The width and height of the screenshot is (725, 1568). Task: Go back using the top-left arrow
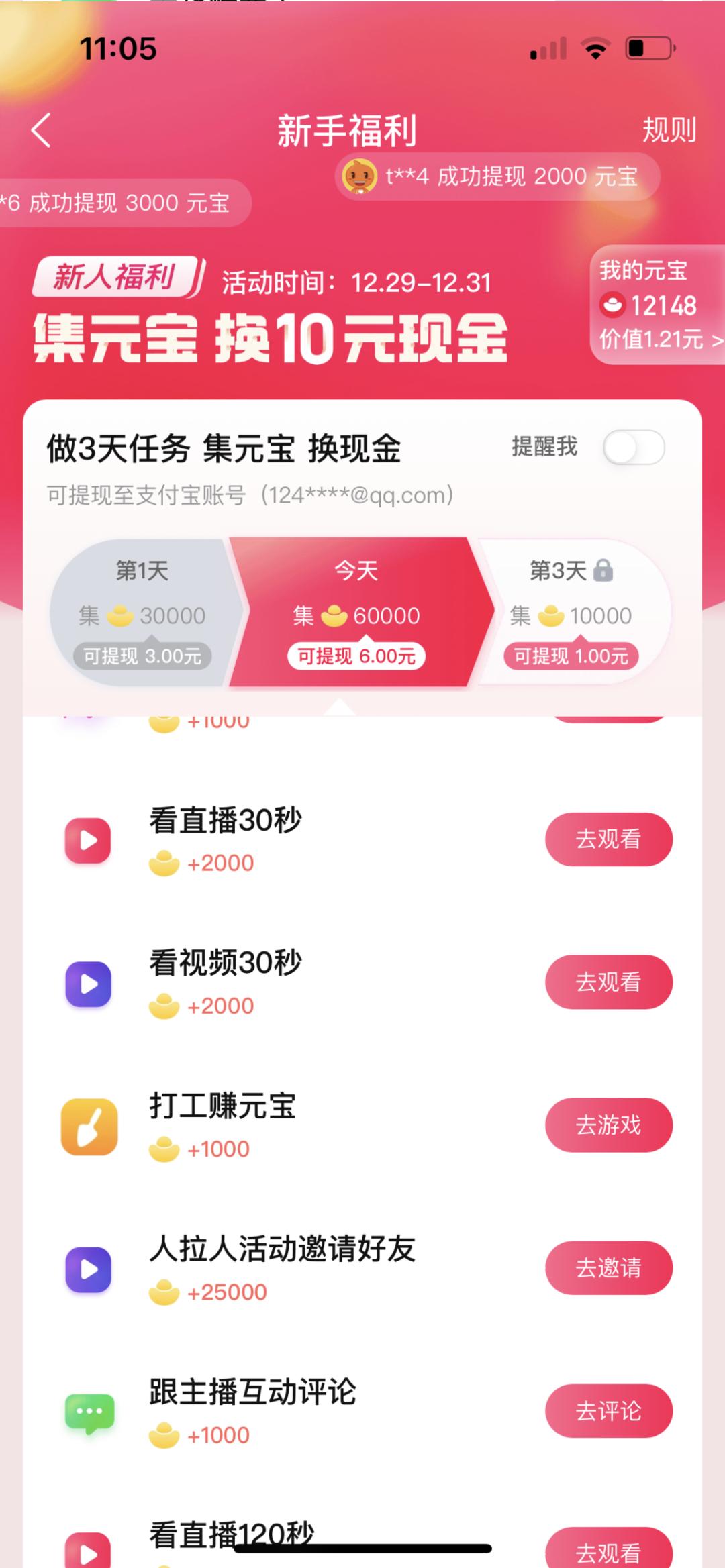[x=42, y=129]
